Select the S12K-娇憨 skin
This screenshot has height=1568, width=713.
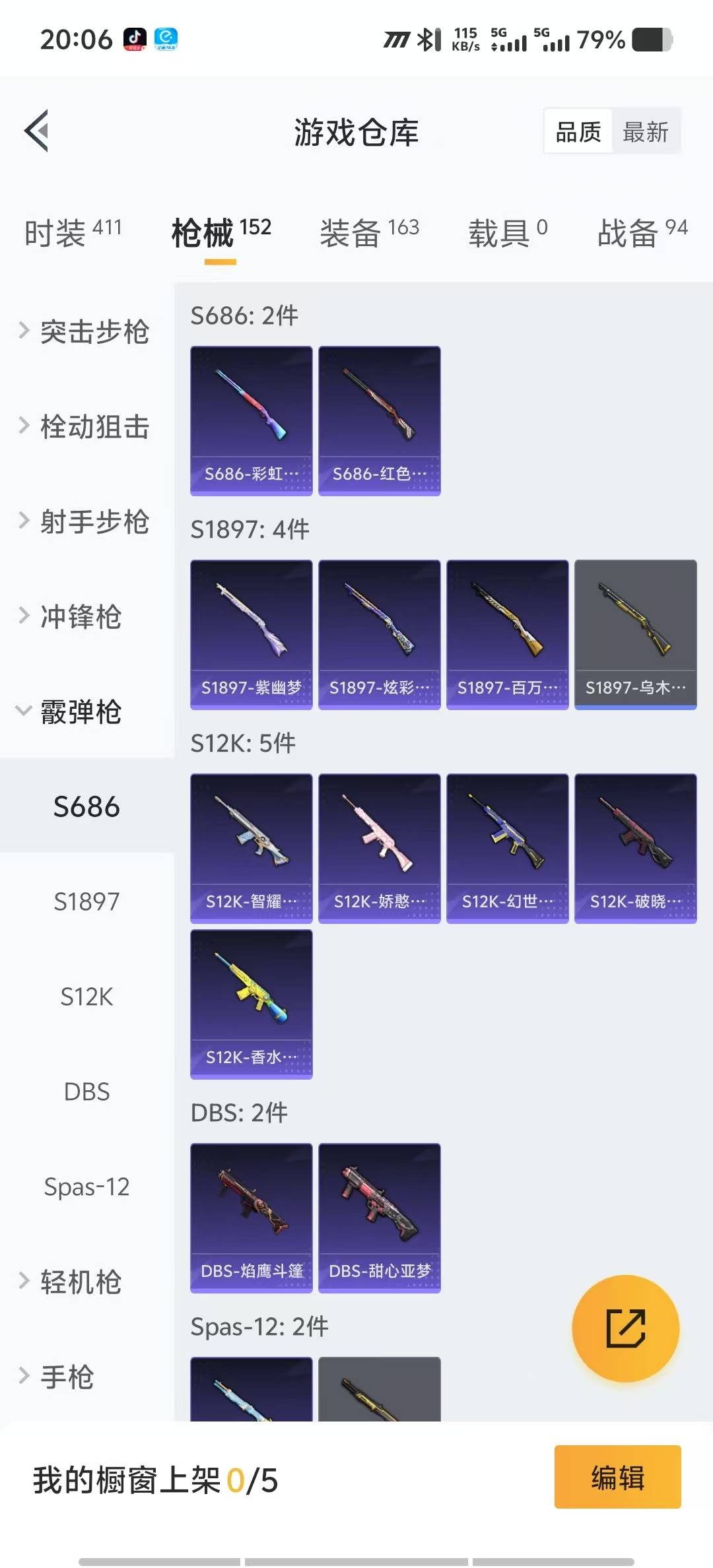(379, 848)
